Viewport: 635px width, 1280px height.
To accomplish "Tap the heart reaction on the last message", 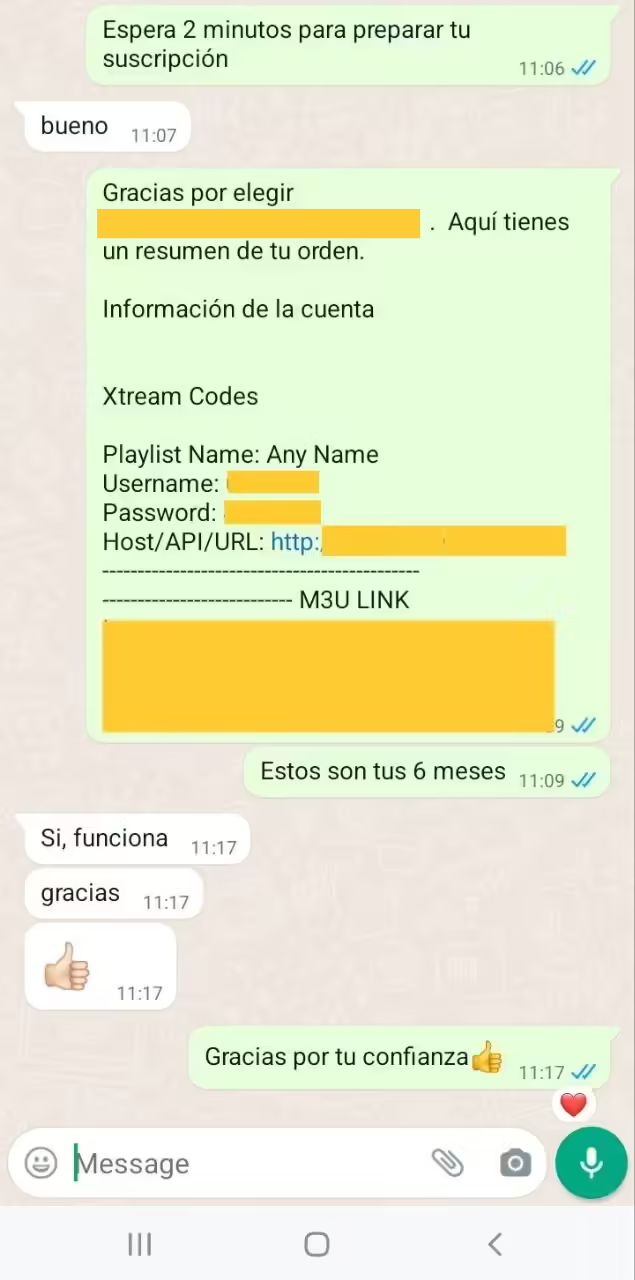I will pyautogui.click(x=573, y=1105).
